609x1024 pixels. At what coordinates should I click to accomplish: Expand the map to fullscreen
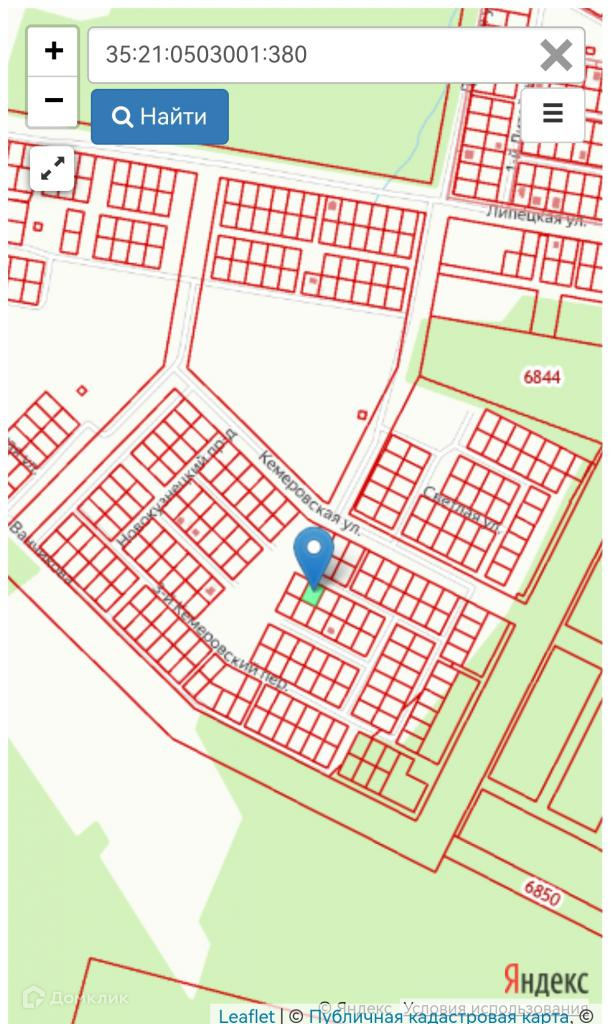click(x=52, y=168)
